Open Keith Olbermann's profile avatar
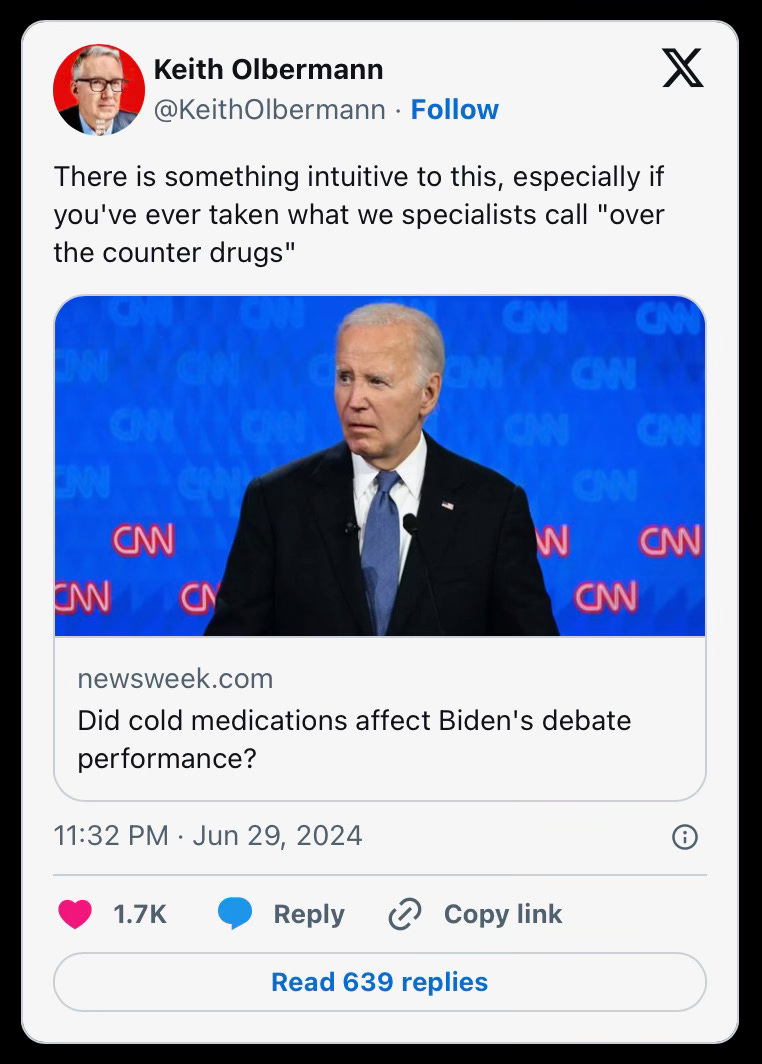The height and width of the screenshot is (1064, 762). pos(98,89)
